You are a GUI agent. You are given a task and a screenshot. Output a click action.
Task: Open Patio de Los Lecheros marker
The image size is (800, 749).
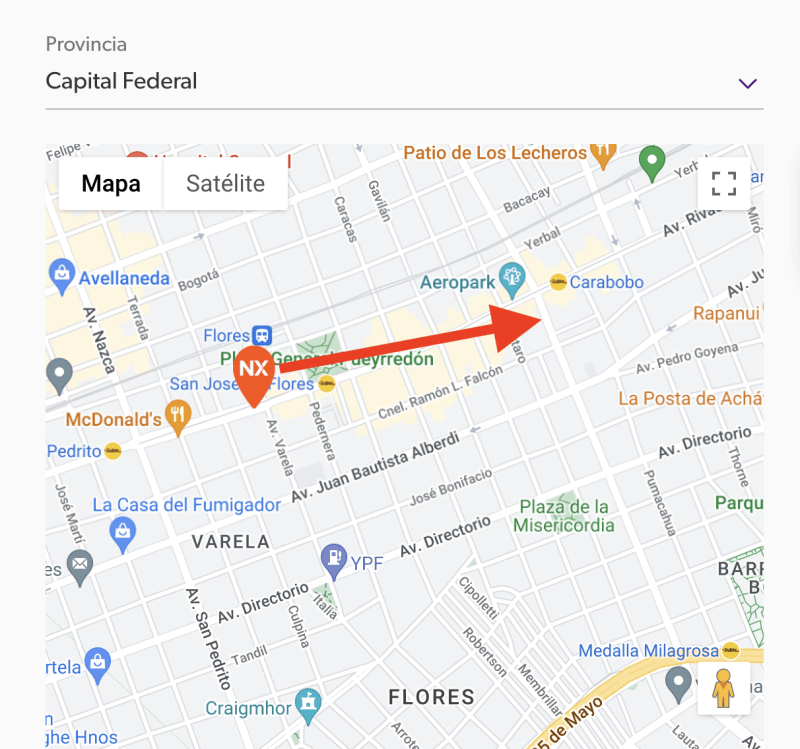pyautogui.click(x=602, y=153)
